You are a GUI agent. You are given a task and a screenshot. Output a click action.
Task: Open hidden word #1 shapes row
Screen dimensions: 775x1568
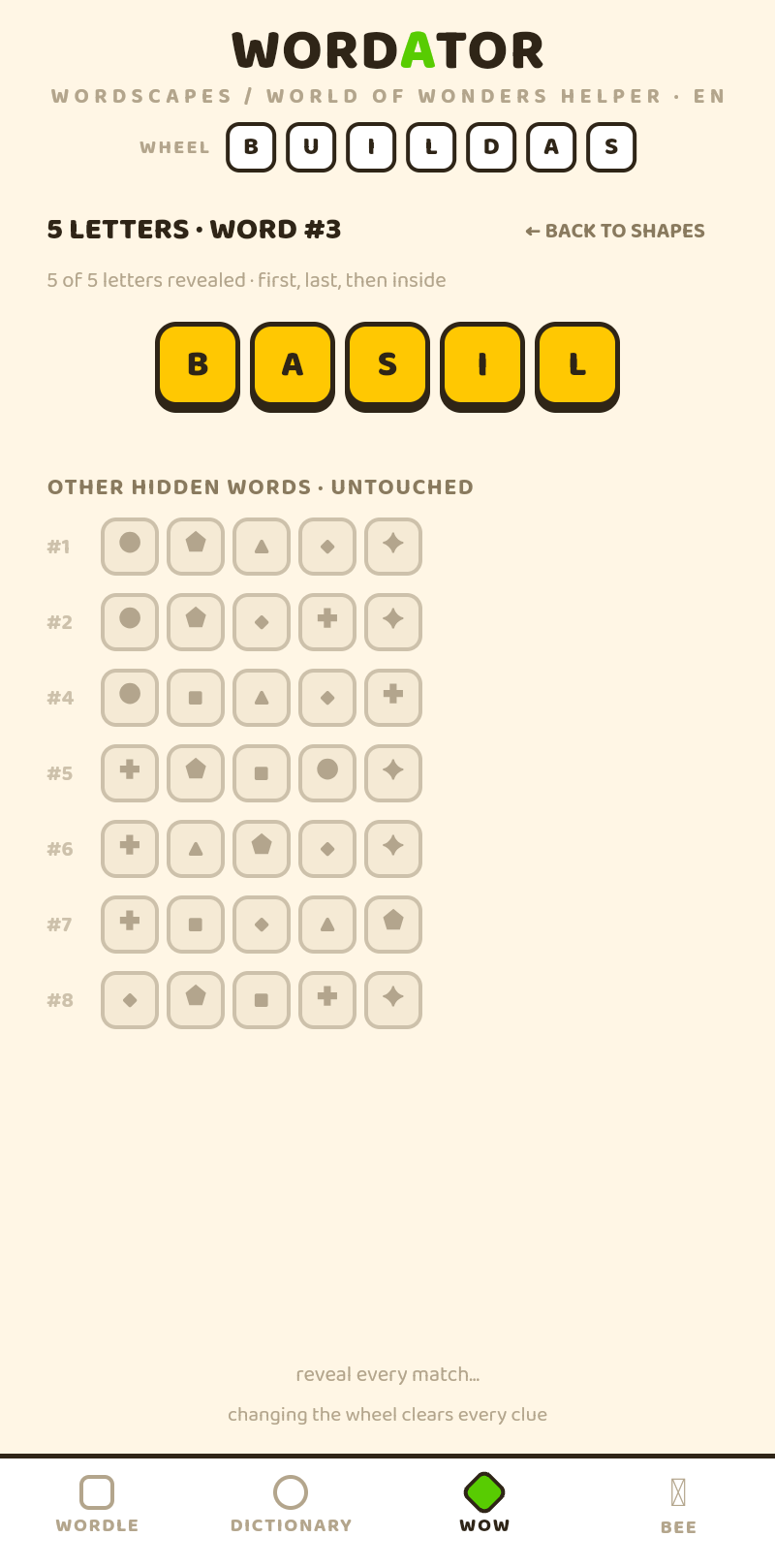pos(234,547)
